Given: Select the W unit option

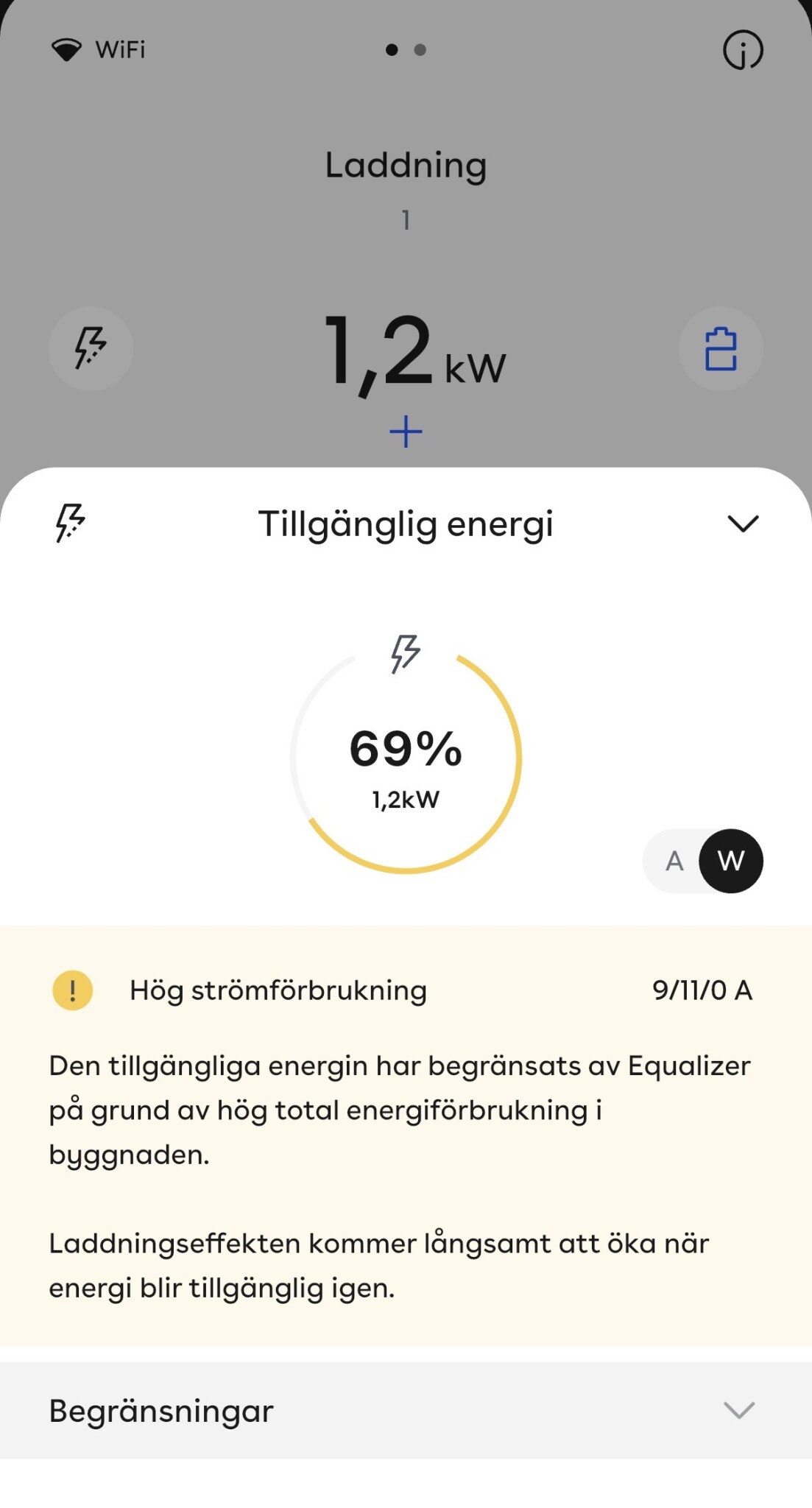Looking at the screenshot, I should coord(730,861).
